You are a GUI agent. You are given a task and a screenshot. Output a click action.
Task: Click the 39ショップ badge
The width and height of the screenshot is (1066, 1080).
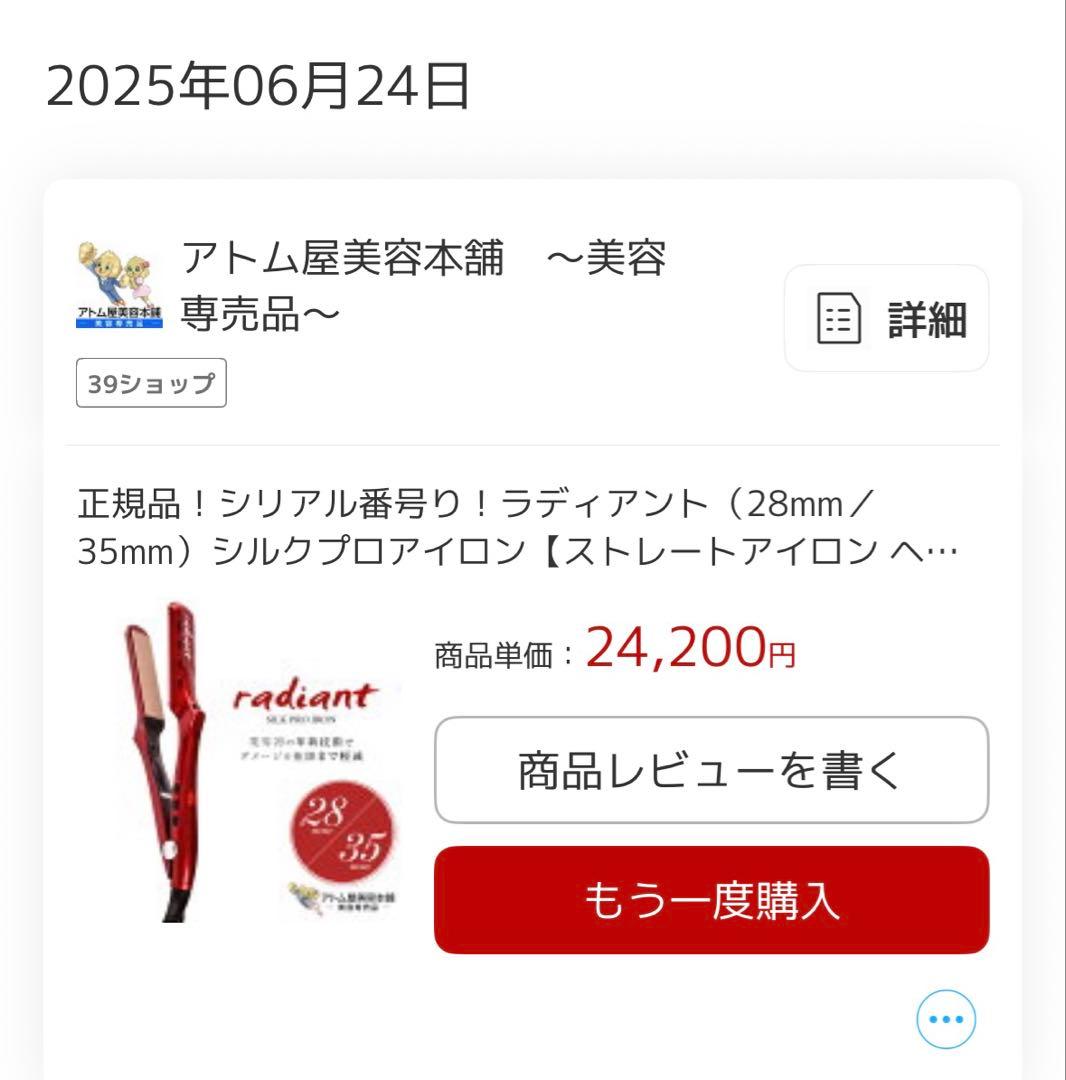(x=150, y=383)
